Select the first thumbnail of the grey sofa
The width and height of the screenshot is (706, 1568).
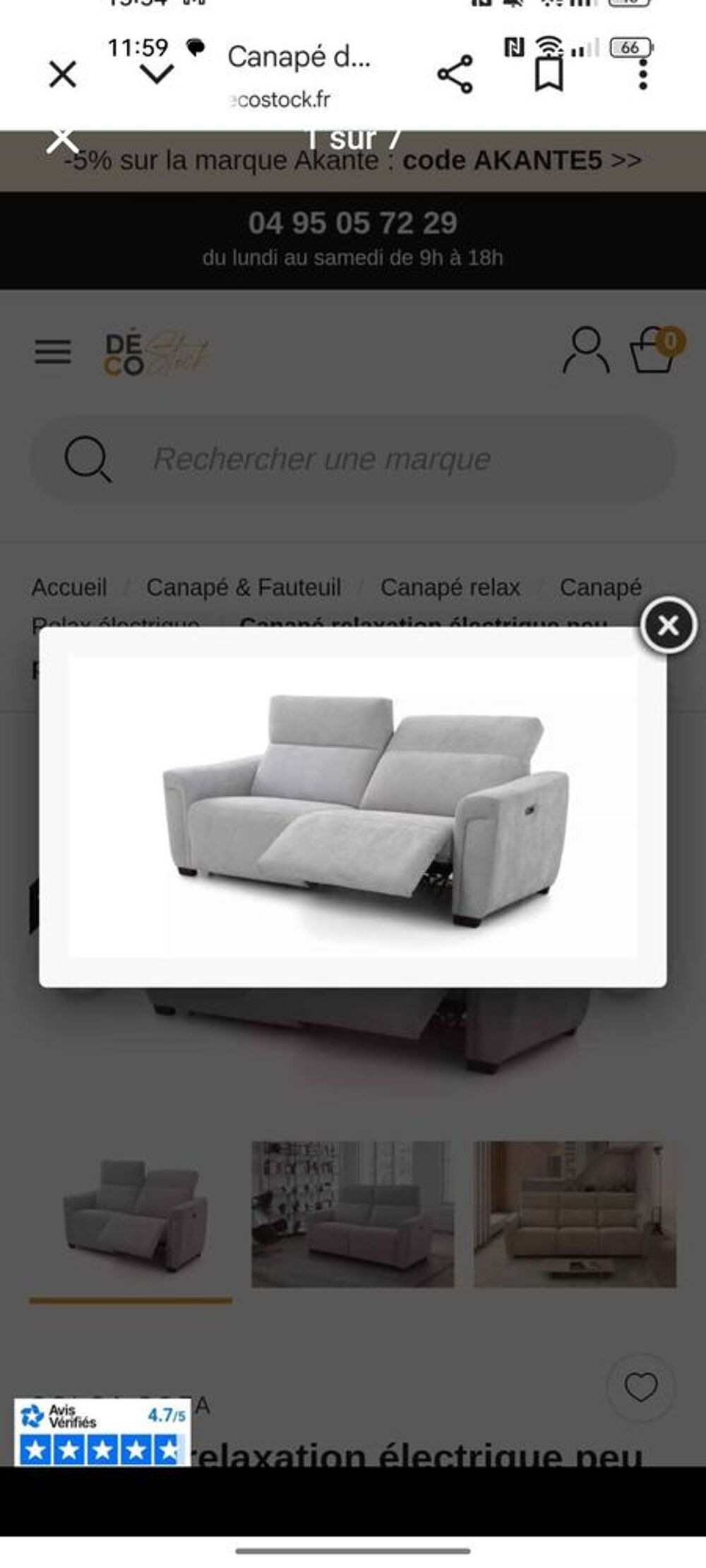[x=131, y=1214]
